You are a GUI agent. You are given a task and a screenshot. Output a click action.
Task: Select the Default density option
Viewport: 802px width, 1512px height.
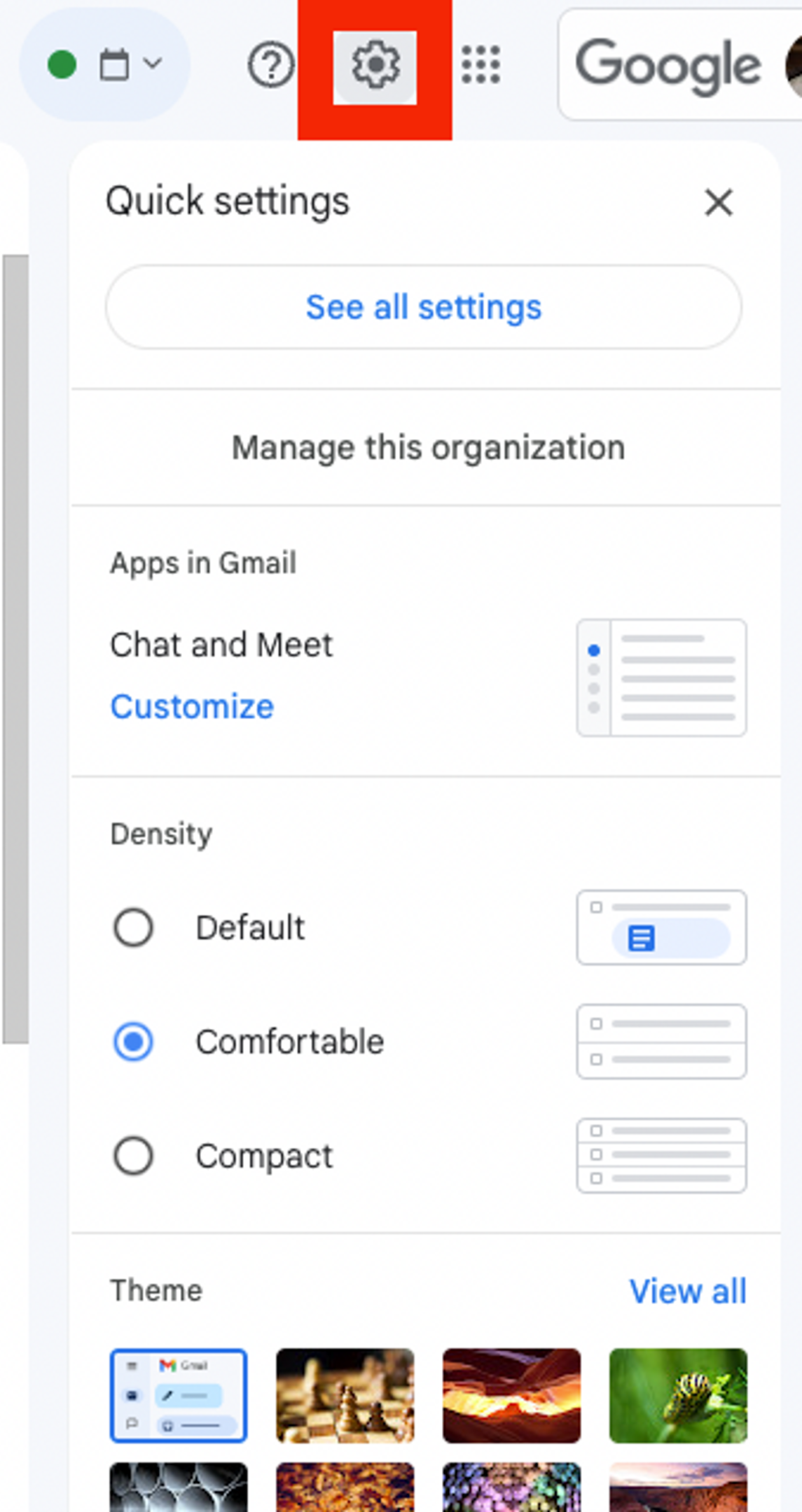[133, 927]
